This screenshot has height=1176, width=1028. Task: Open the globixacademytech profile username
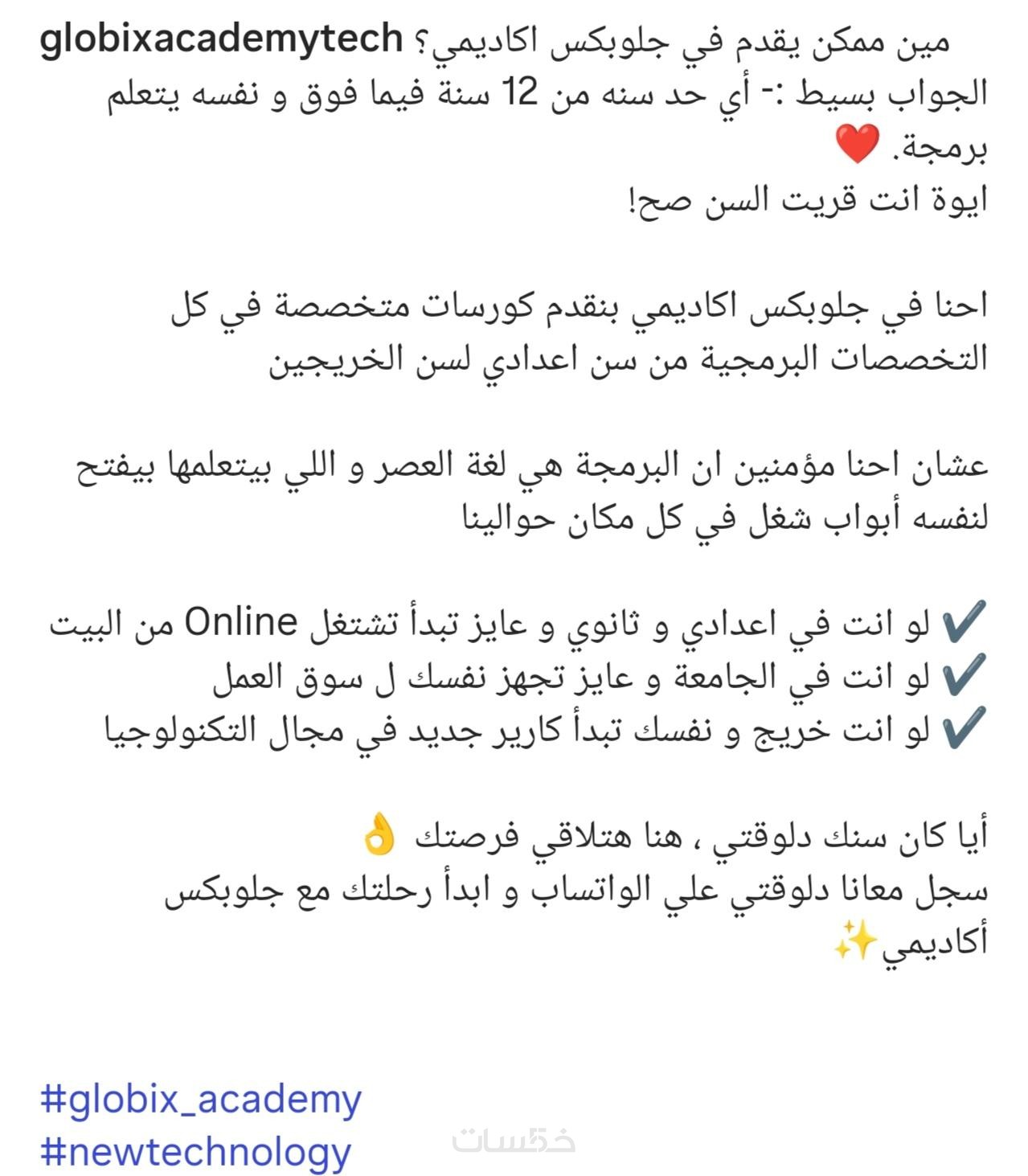(221, 39)
